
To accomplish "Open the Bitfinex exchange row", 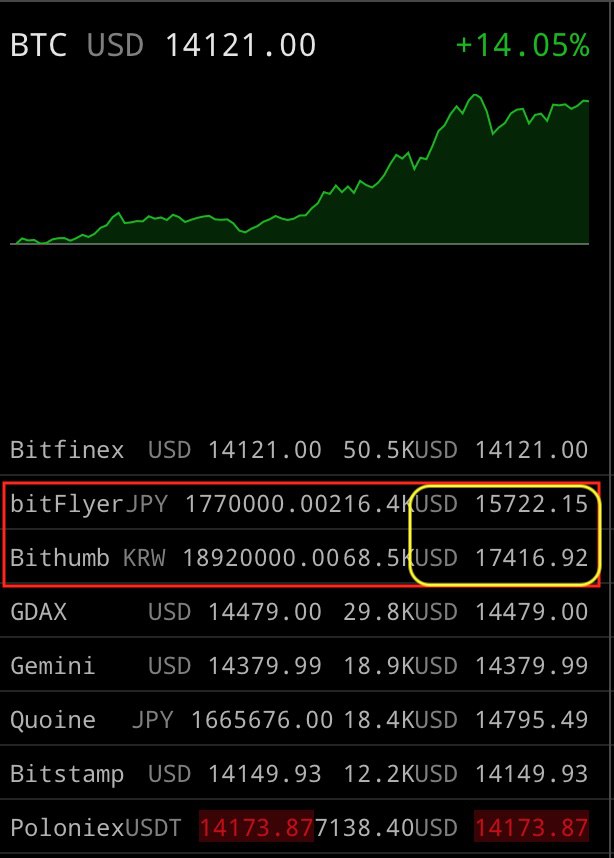I will tap(304, 449).
